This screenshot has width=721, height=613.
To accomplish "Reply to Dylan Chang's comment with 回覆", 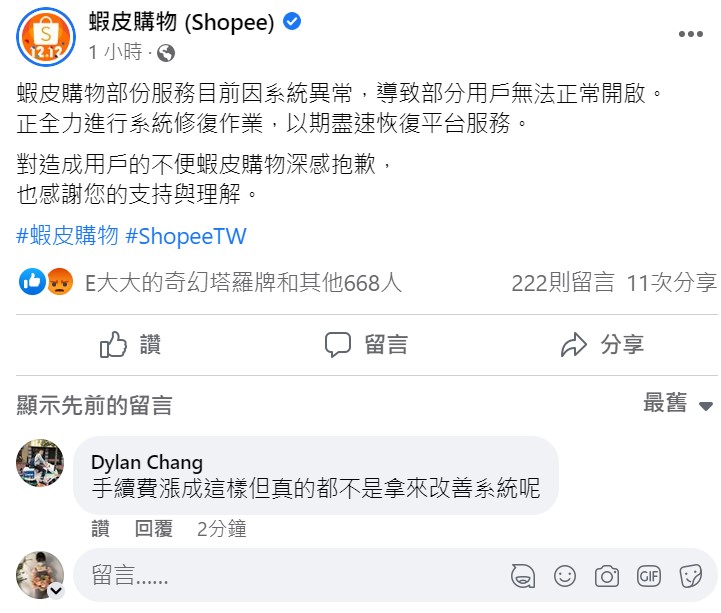I will pyautogui.click(x=154, y=528).
